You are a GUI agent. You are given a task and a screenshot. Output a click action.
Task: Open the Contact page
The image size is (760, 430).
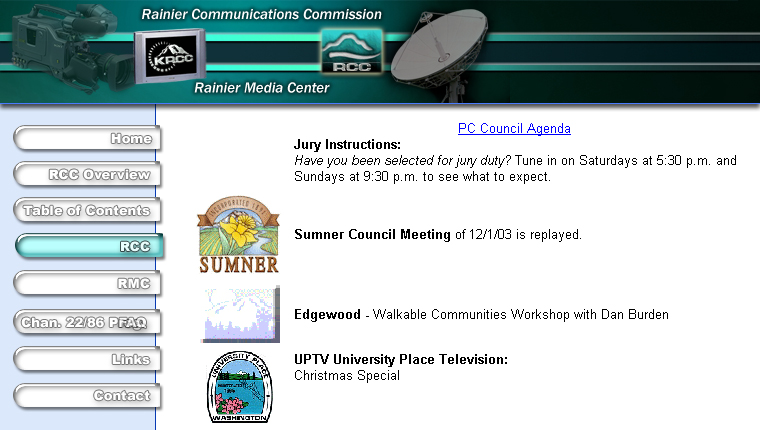[x=87, y=396]
